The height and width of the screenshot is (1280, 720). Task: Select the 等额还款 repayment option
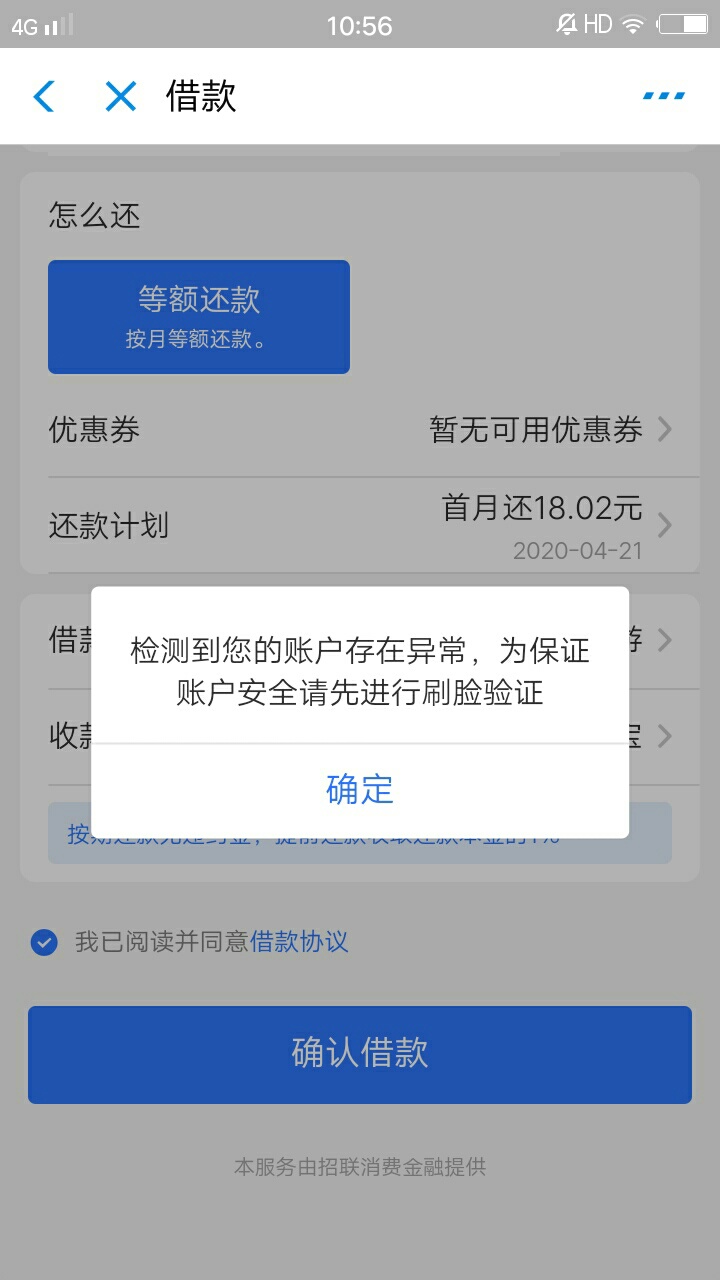[199, 317]
